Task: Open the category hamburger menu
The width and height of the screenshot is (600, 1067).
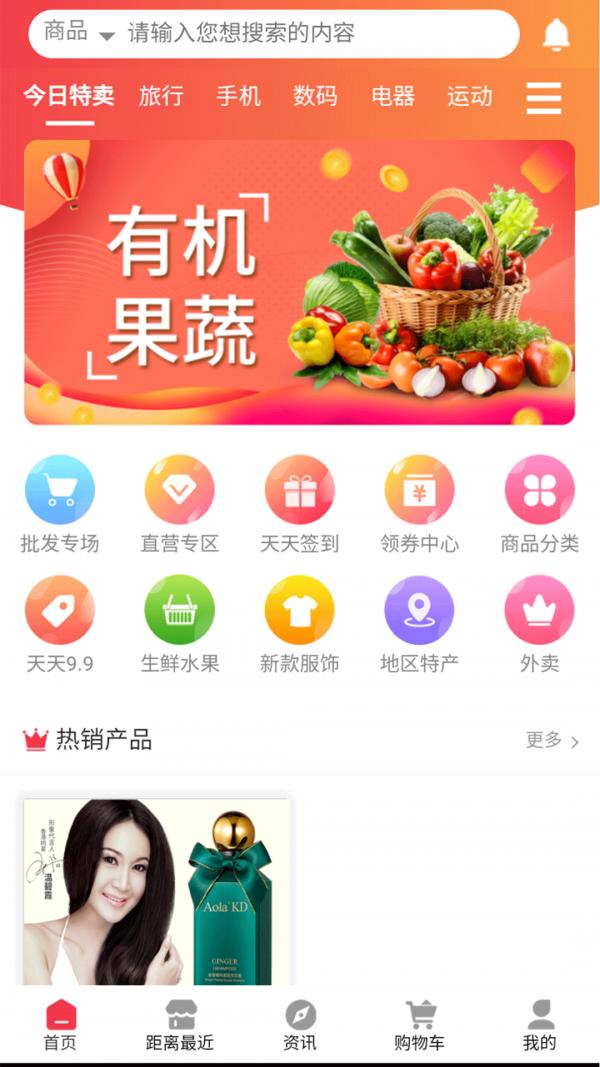Action: click(x=544, y=97)
